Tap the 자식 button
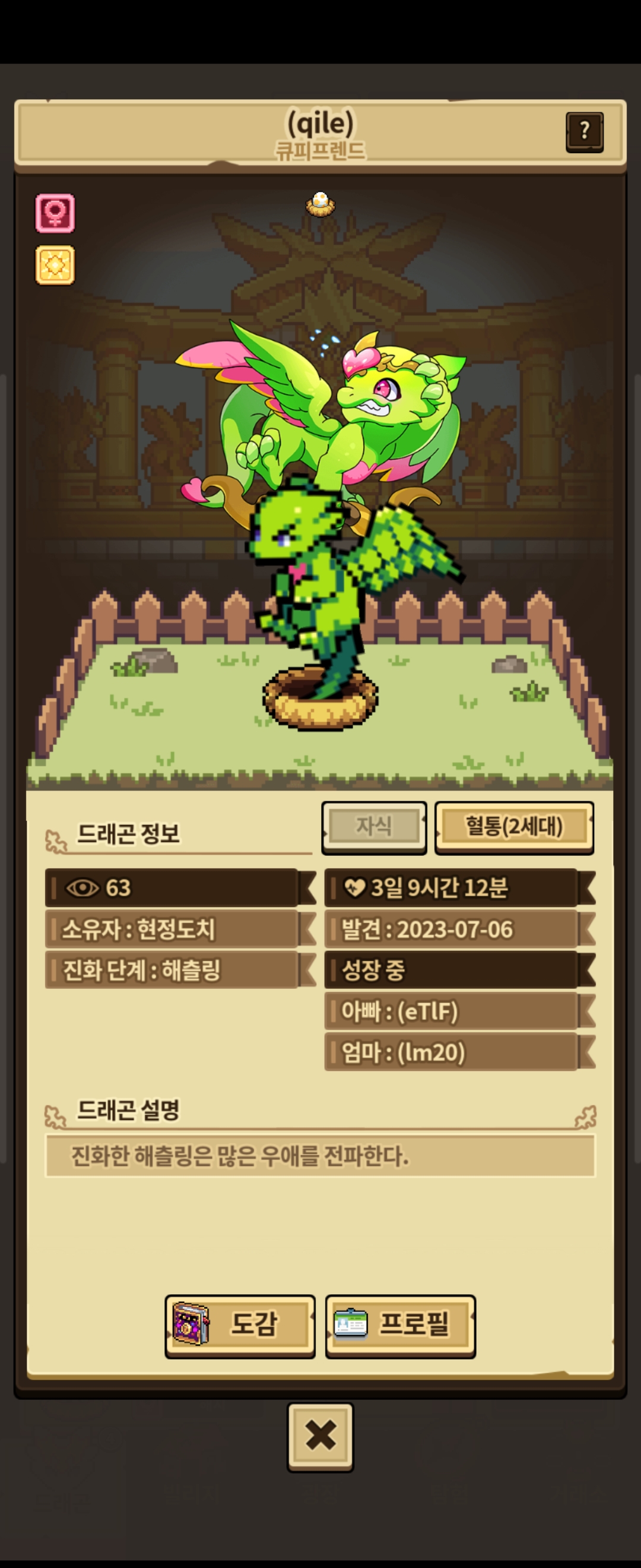The width and height of the screenshot is (641, 1568). [x=373, y=827]
